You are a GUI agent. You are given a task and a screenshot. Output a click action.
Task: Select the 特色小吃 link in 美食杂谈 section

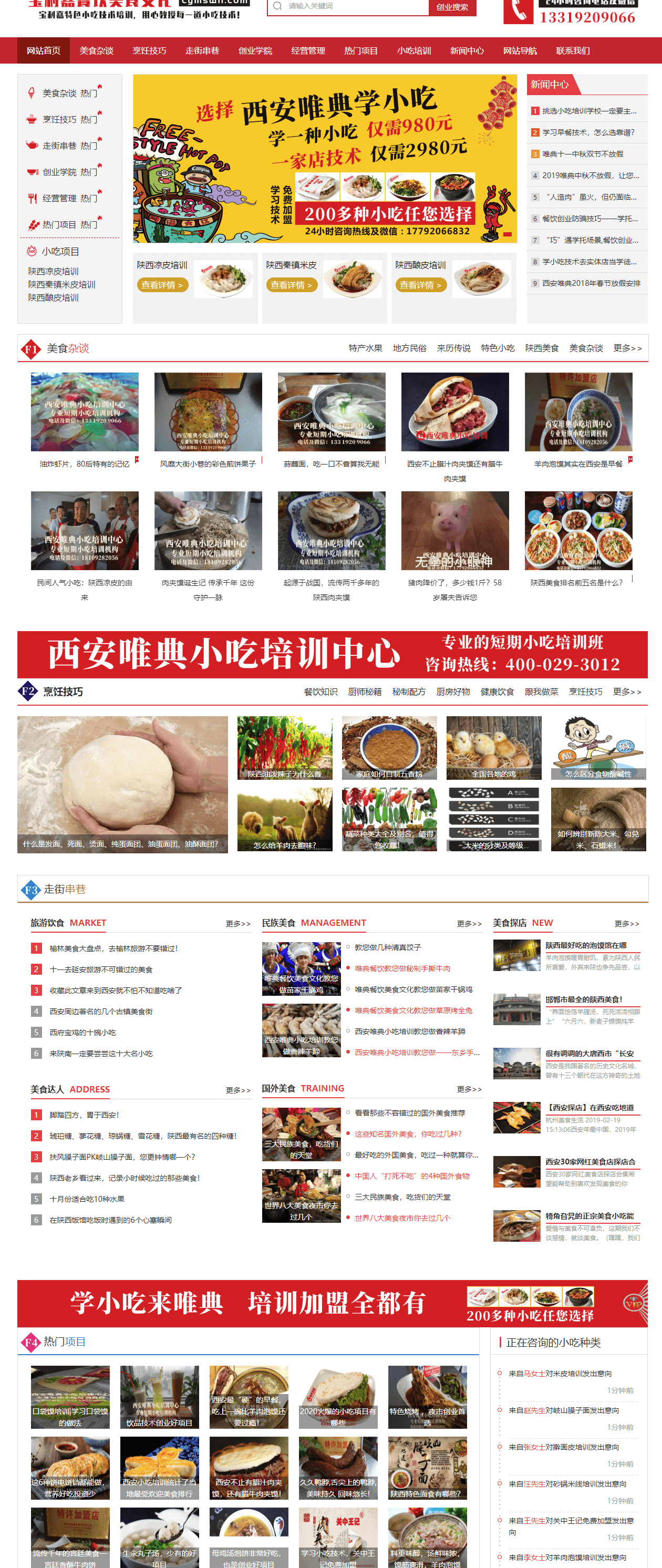pyautogui.click(x=497, y=348)
